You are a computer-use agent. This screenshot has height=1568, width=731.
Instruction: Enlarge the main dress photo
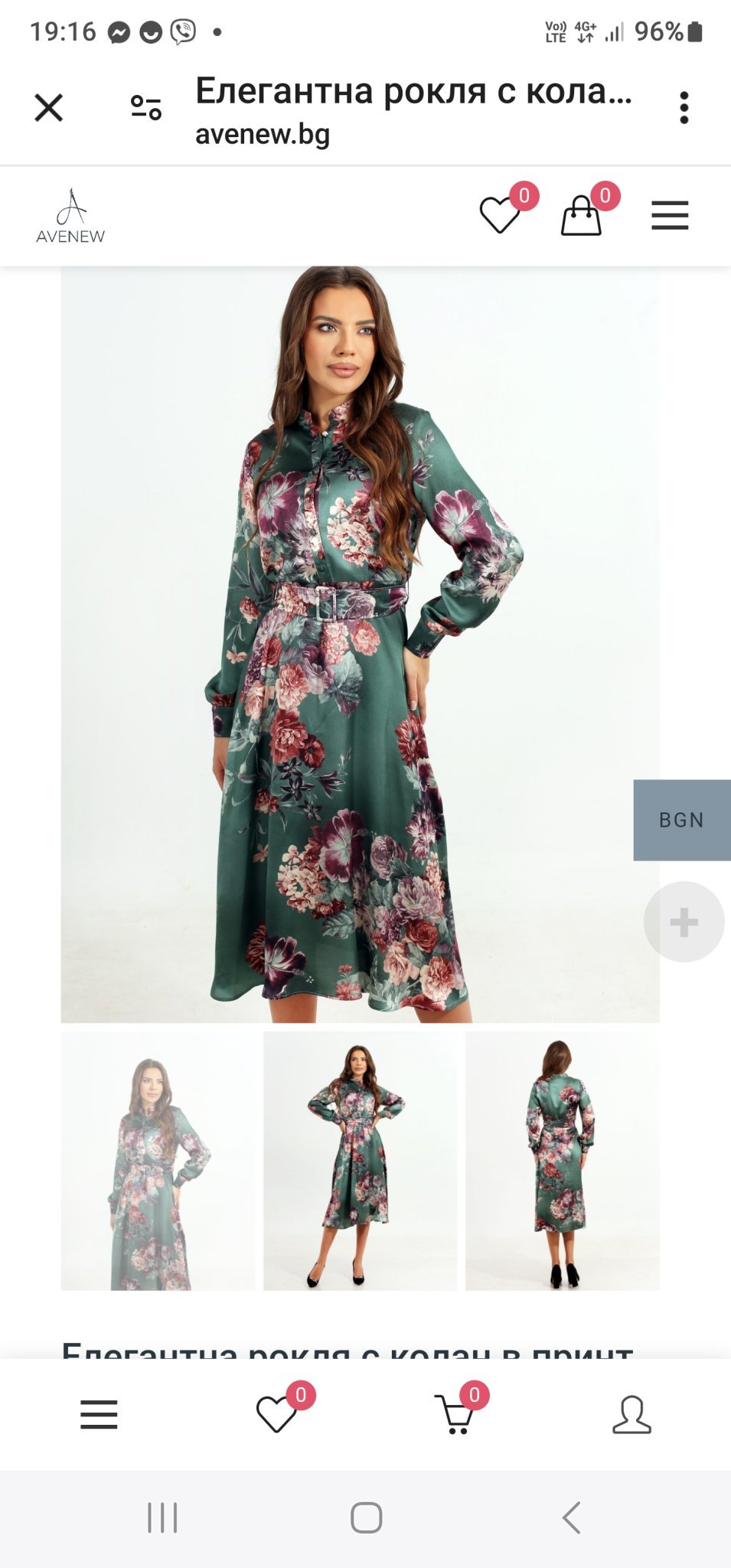[x=360, y=643]
